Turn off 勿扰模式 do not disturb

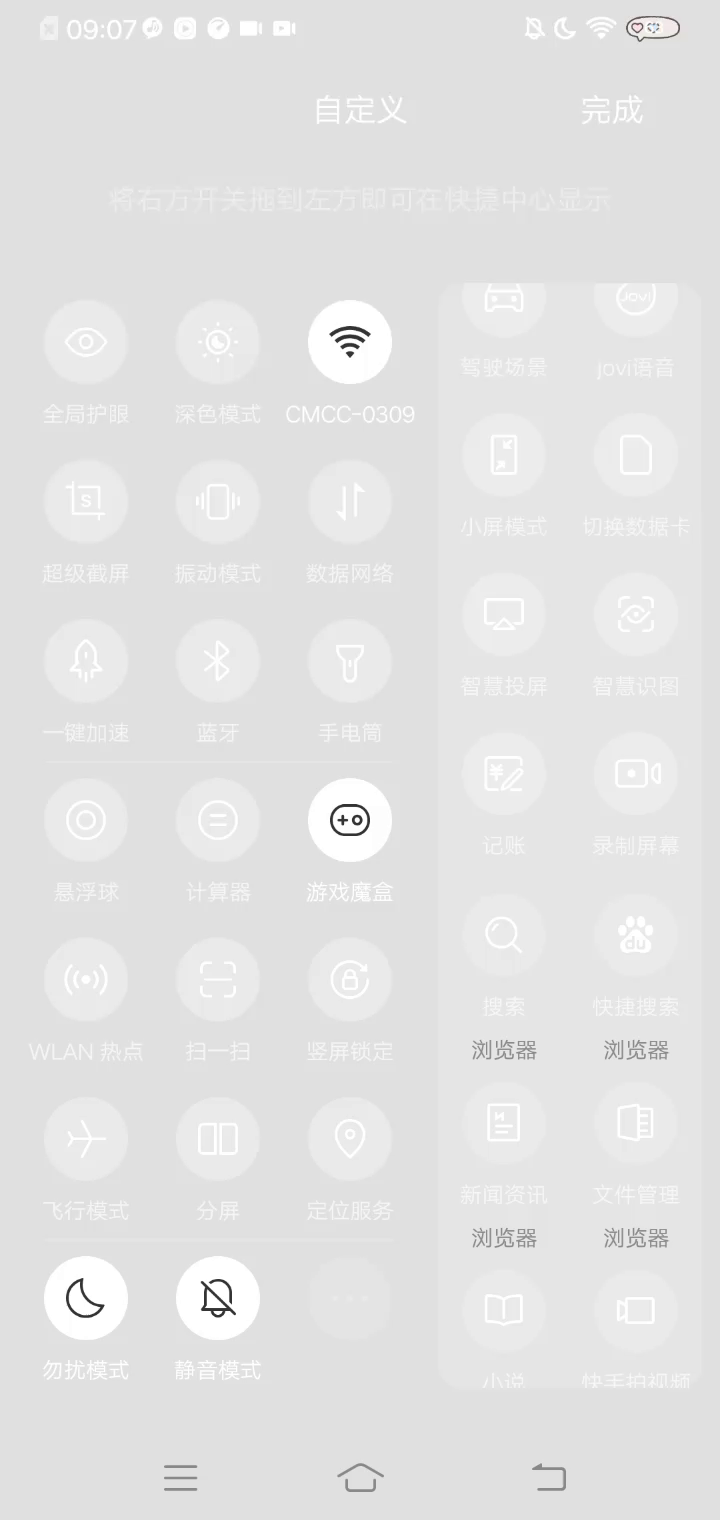[86, 1298]
